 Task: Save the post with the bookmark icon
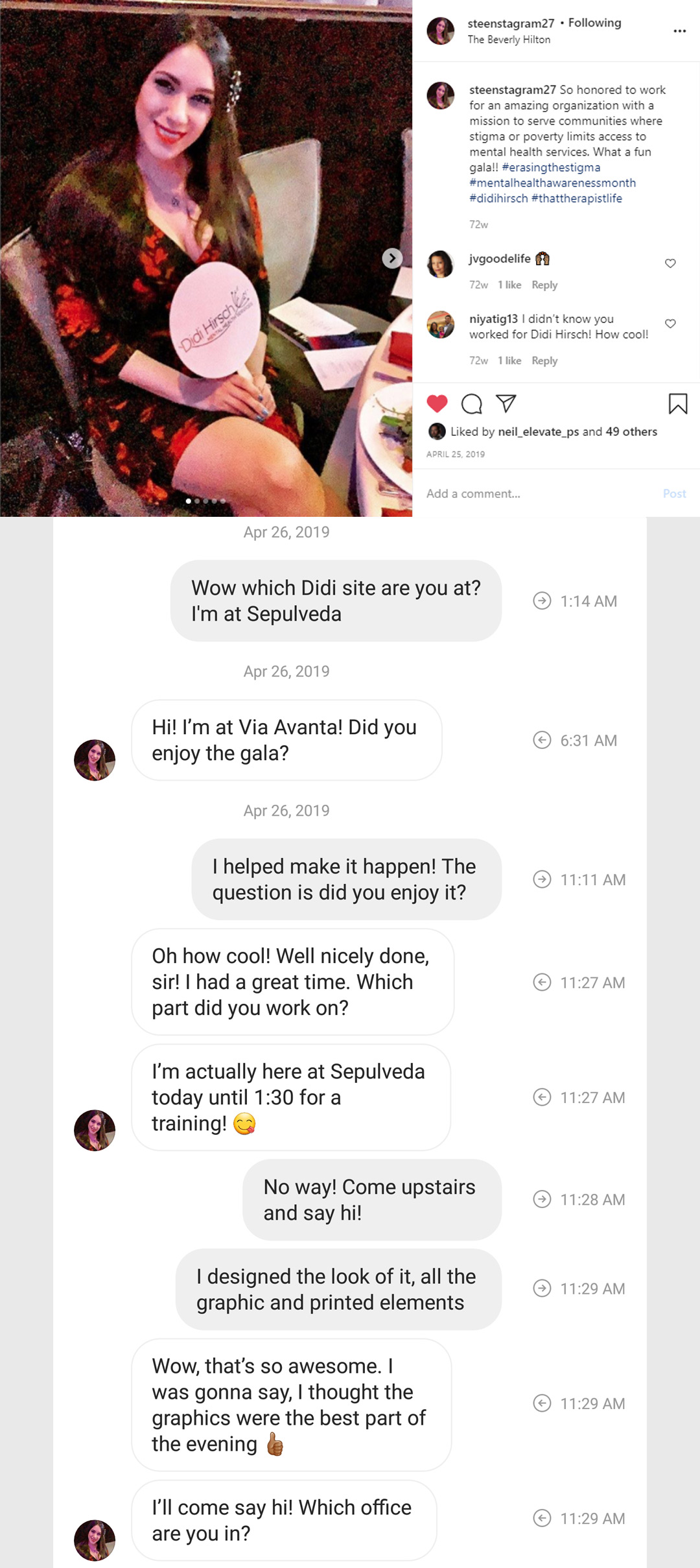coord(677,404)
